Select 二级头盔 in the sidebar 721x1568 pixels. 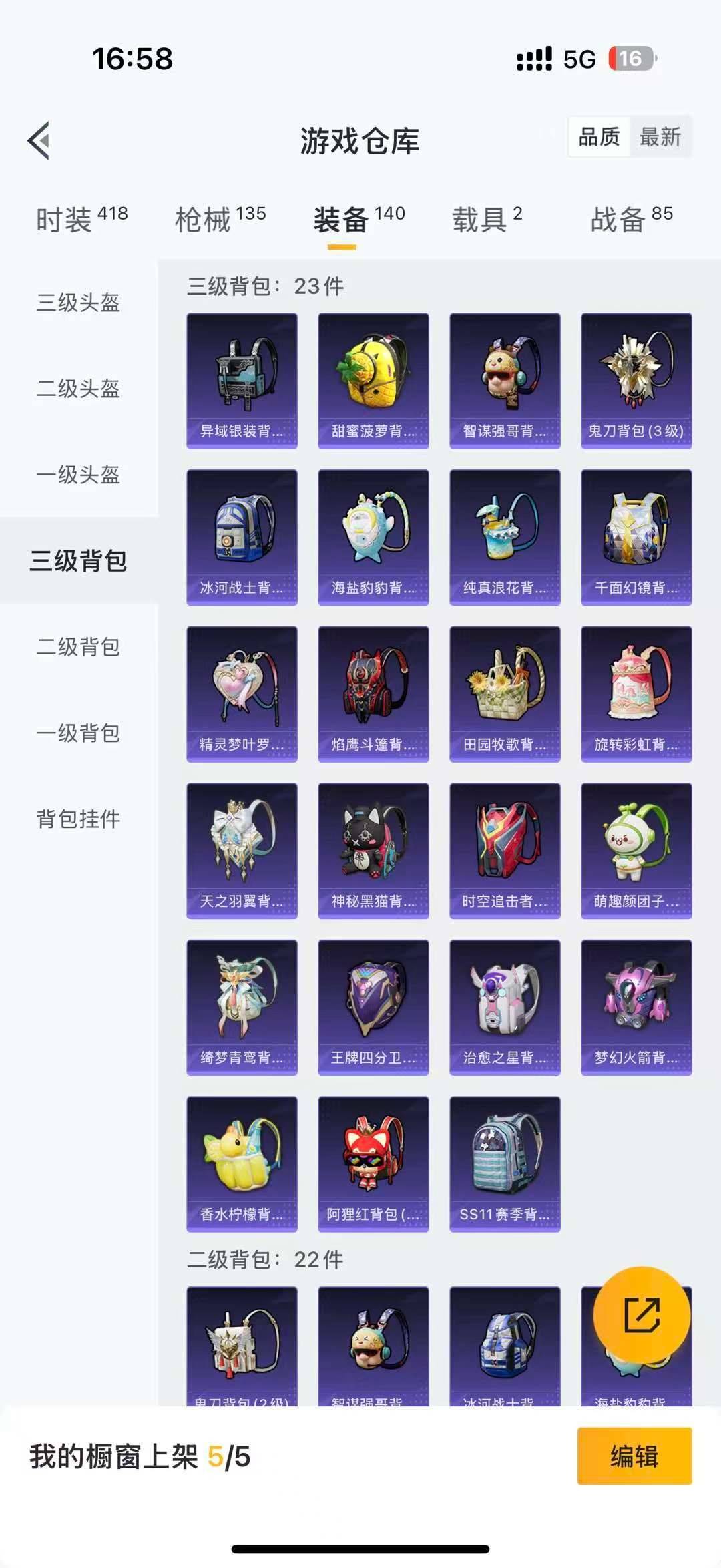79,389
